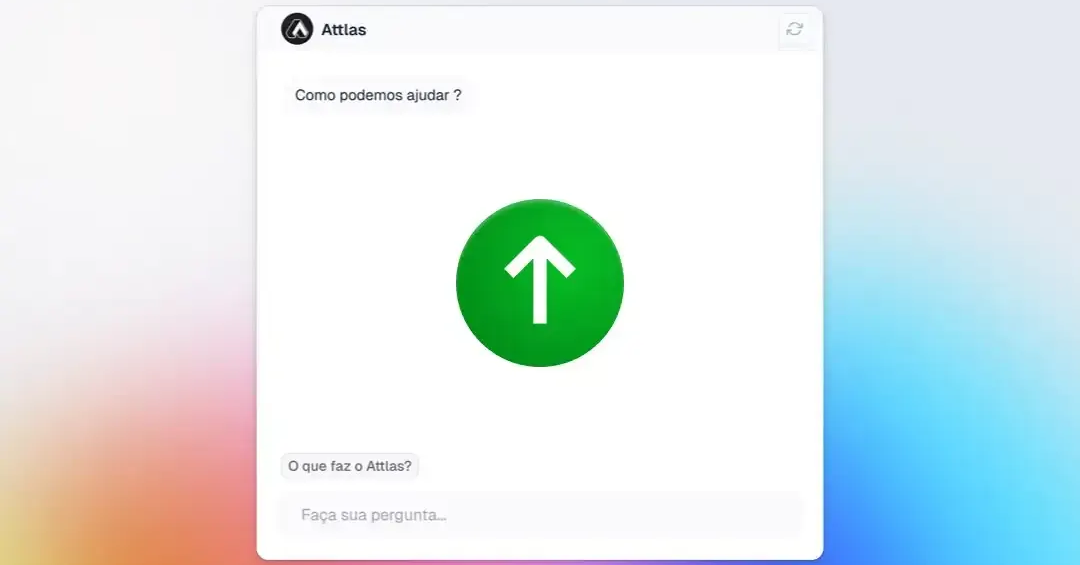
Task: Focus the "Faça sua pergunta..." input field
Action: point(541,515)
